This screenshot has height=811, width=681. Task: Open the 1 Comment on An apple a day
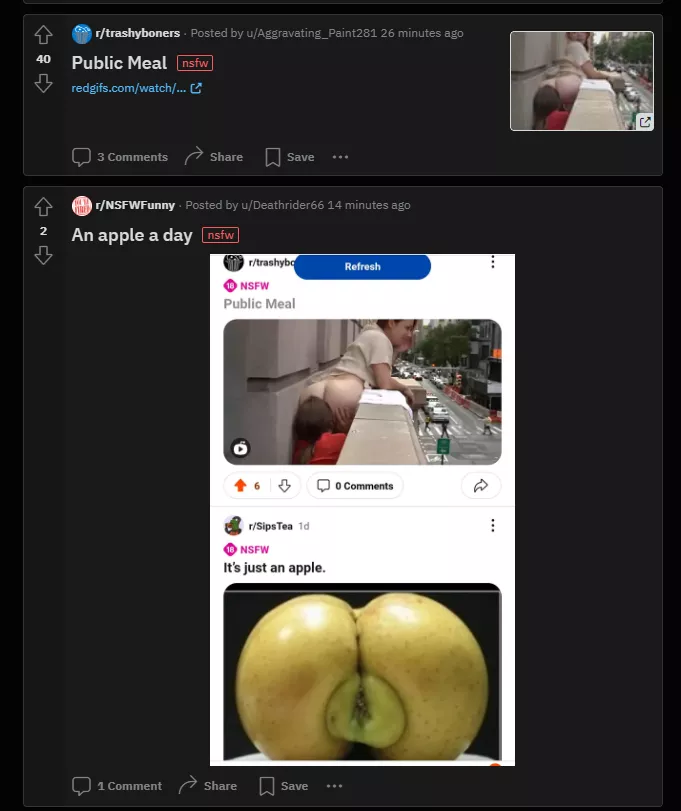pyautogui.click(x=117, y=786)
